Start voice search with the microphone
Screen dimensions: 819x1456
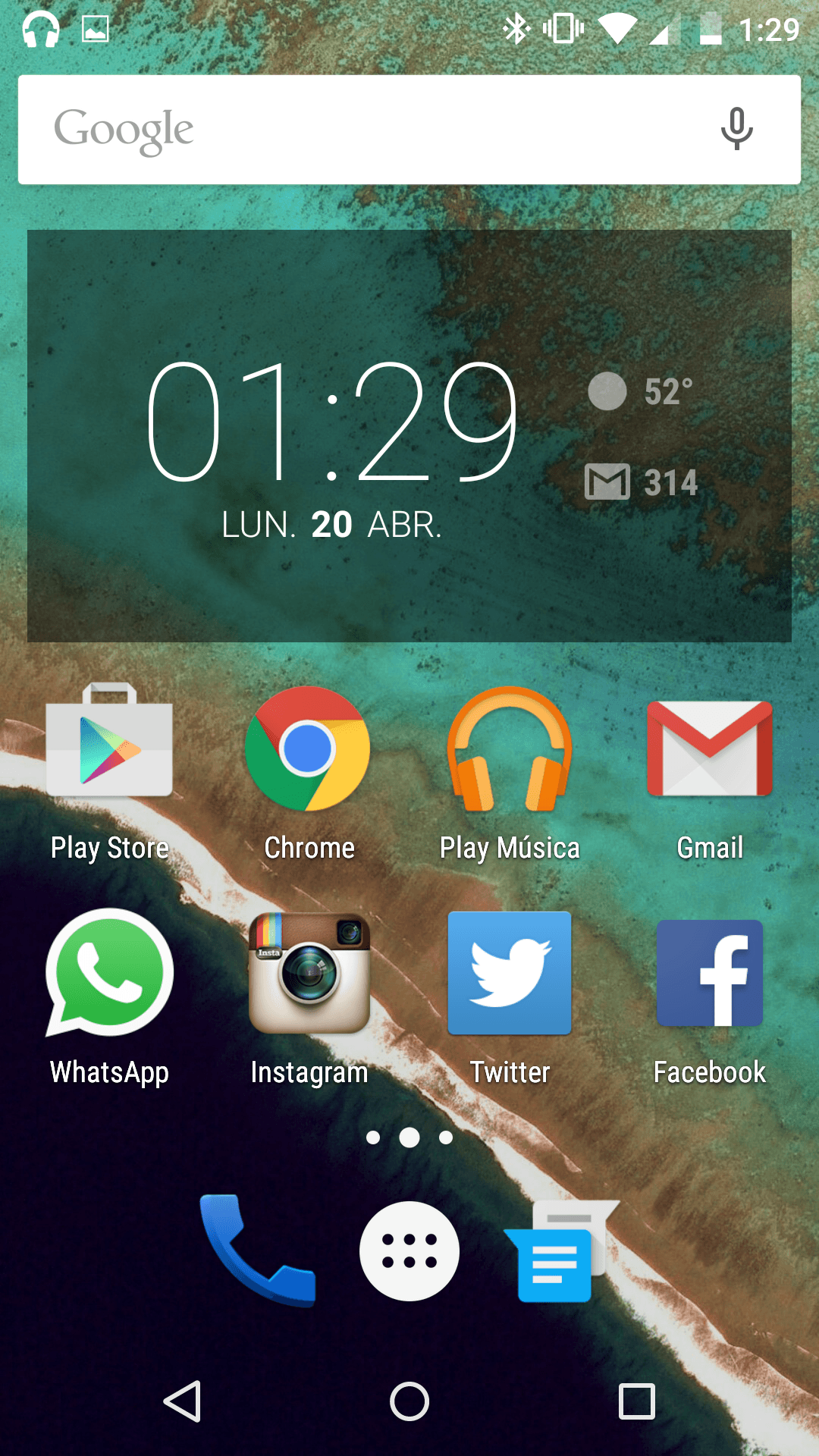736,129
